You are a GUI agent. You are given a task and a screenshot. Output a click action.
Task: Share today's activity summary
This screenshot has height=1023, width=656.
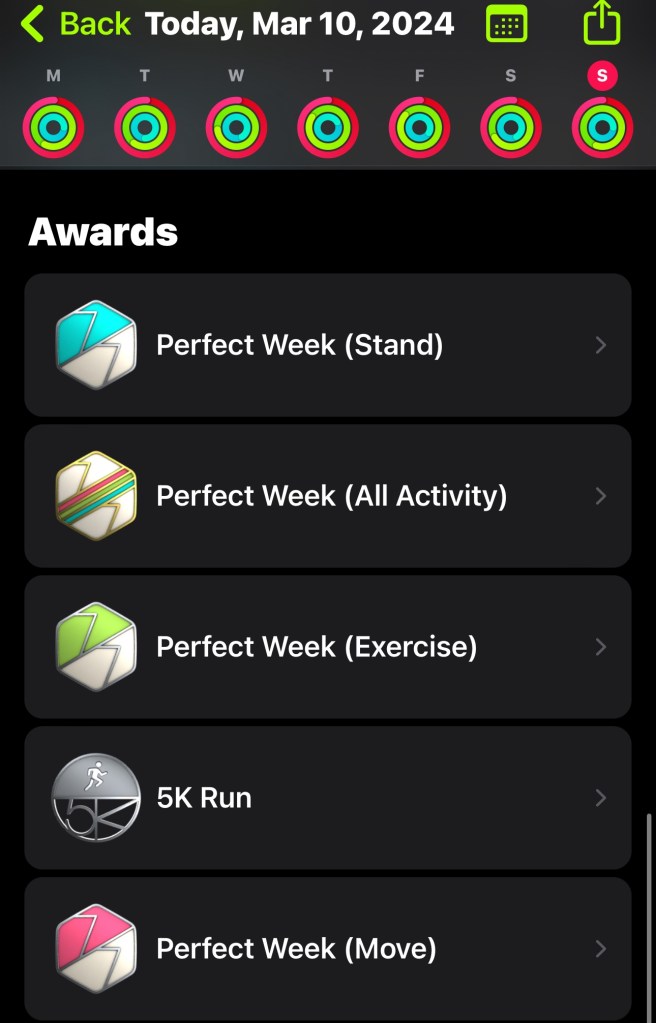(601, 22)
